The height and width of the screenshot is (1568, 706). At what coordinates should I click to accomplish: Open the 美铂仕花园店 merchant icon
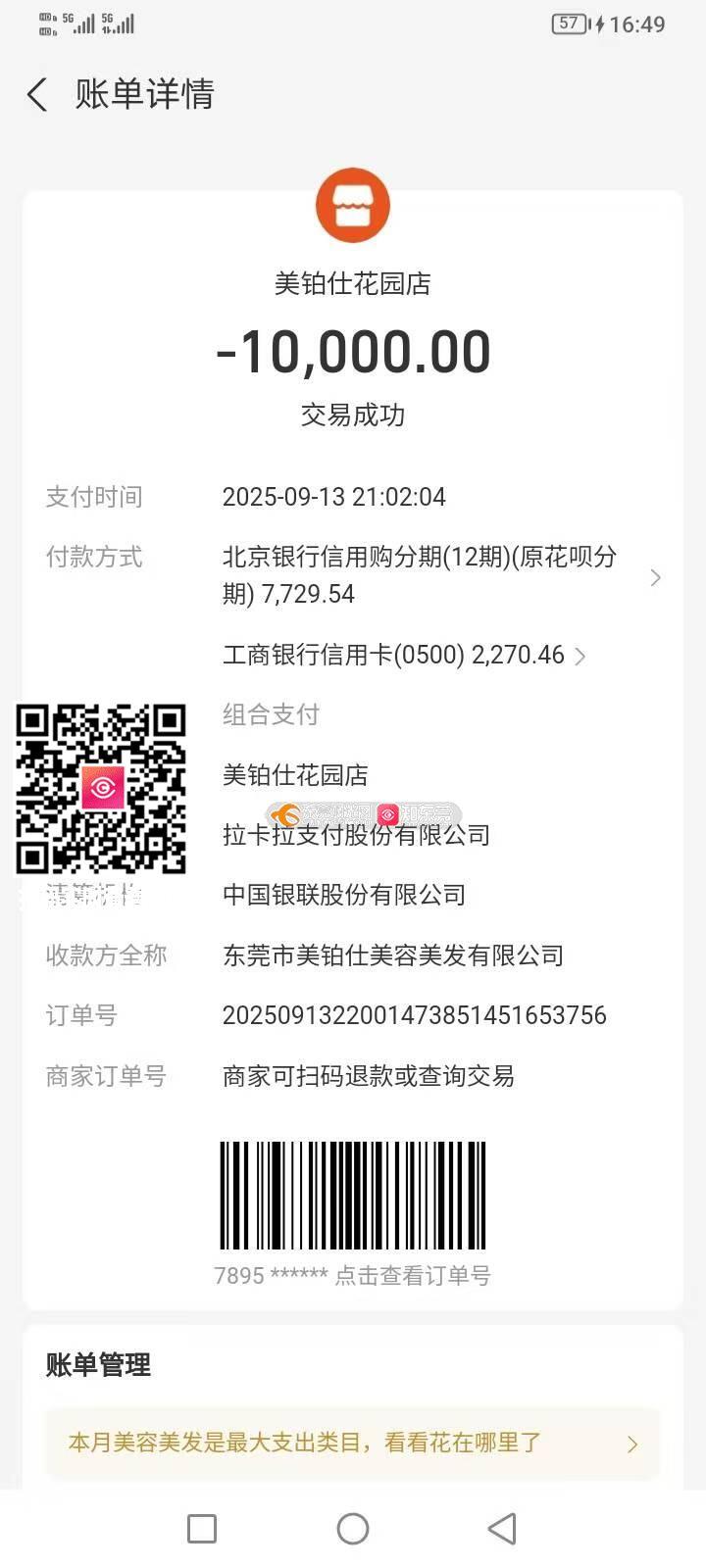click(353, 206)
